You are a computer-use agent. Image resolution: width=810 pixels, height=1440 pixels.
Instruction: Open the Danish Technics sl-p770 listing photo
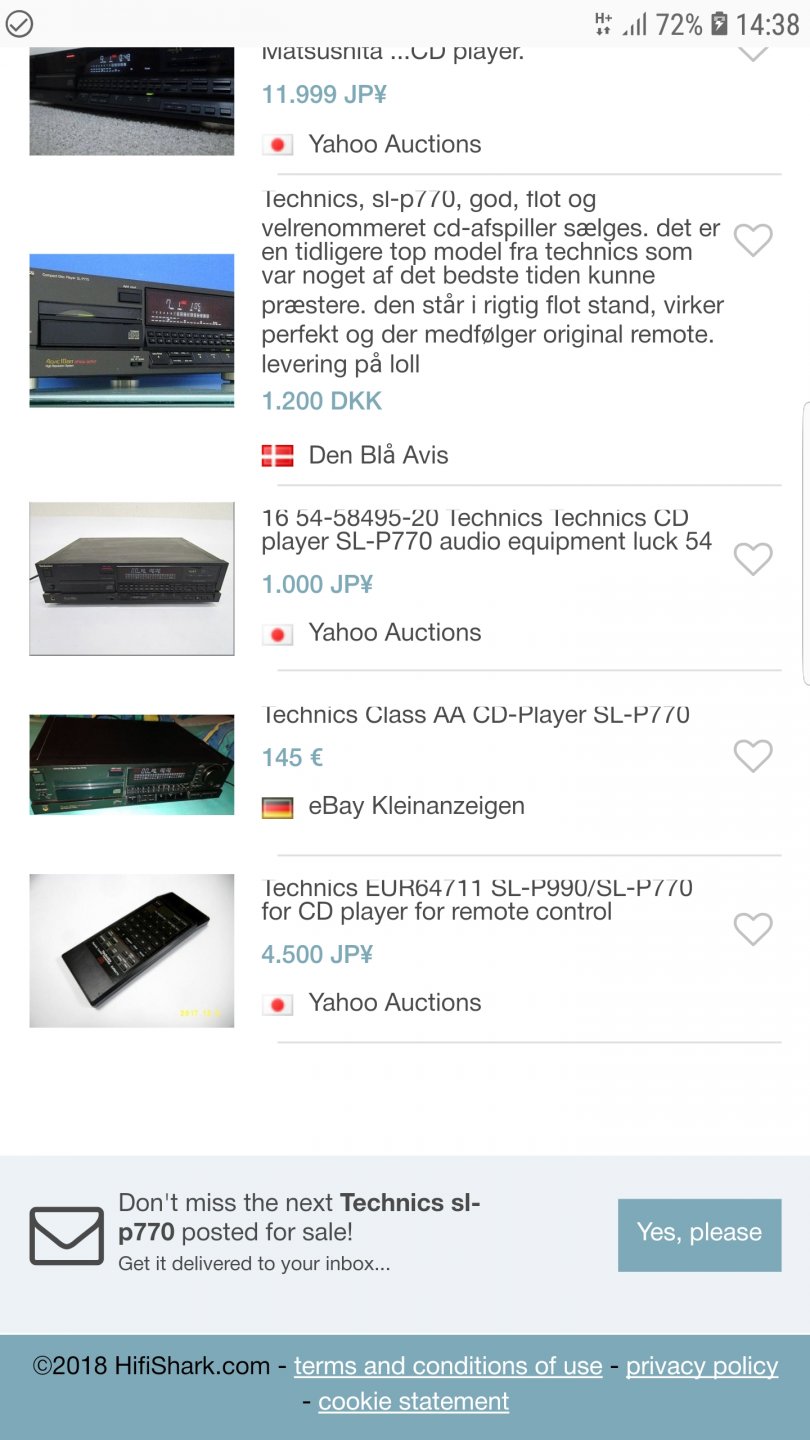(132, 330)
